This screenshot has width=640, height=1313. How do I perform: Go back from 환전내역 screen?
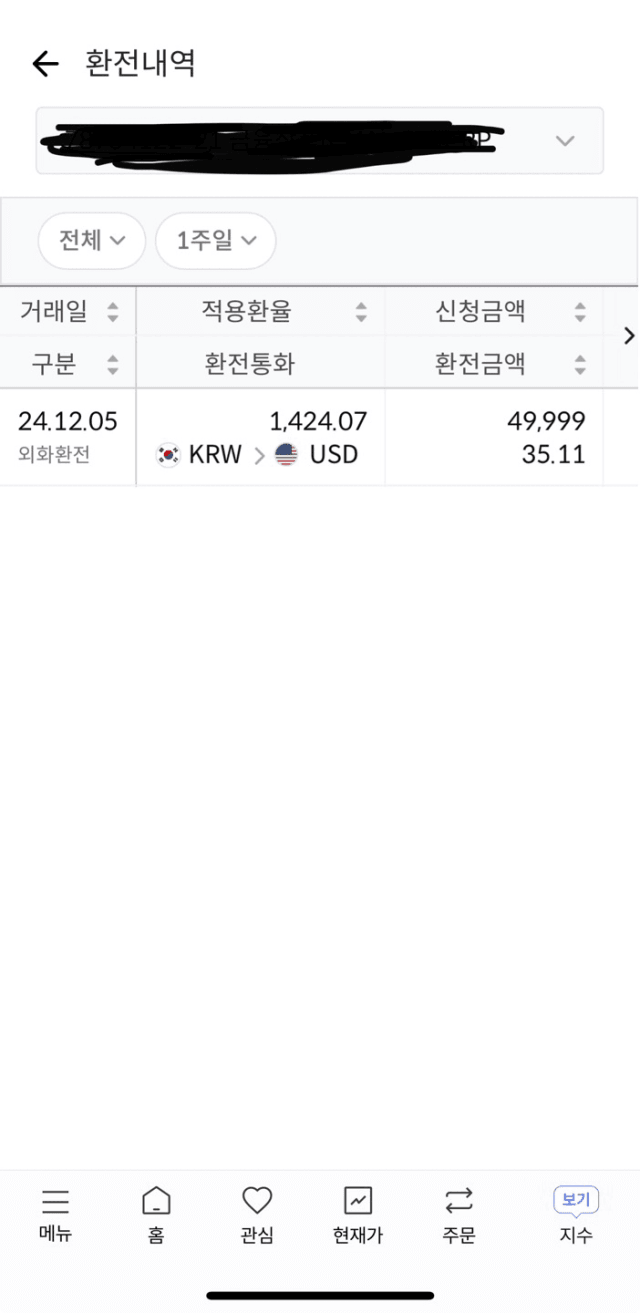click(45, 65)
